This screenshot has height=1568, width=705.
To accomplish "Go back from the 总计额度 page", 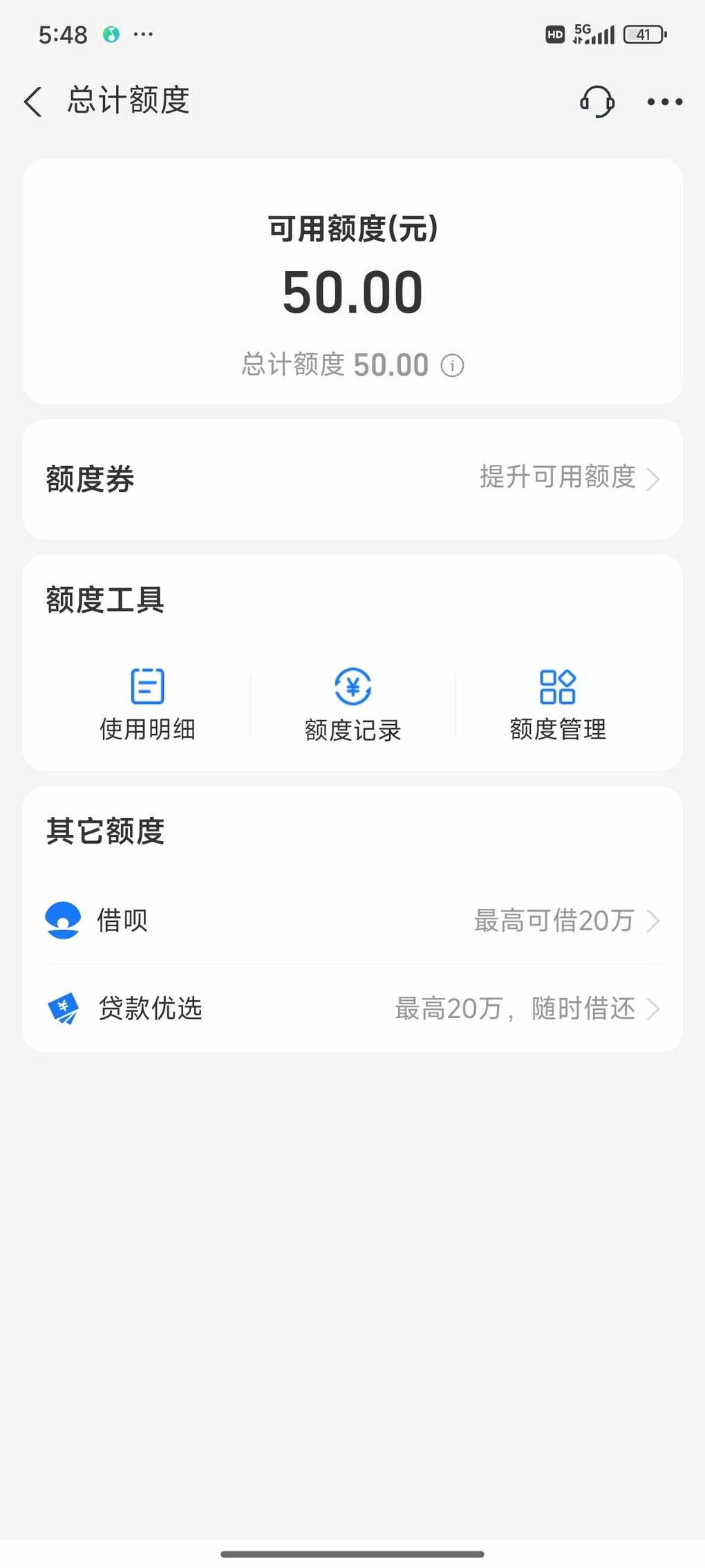I will (x=33, y=102).
